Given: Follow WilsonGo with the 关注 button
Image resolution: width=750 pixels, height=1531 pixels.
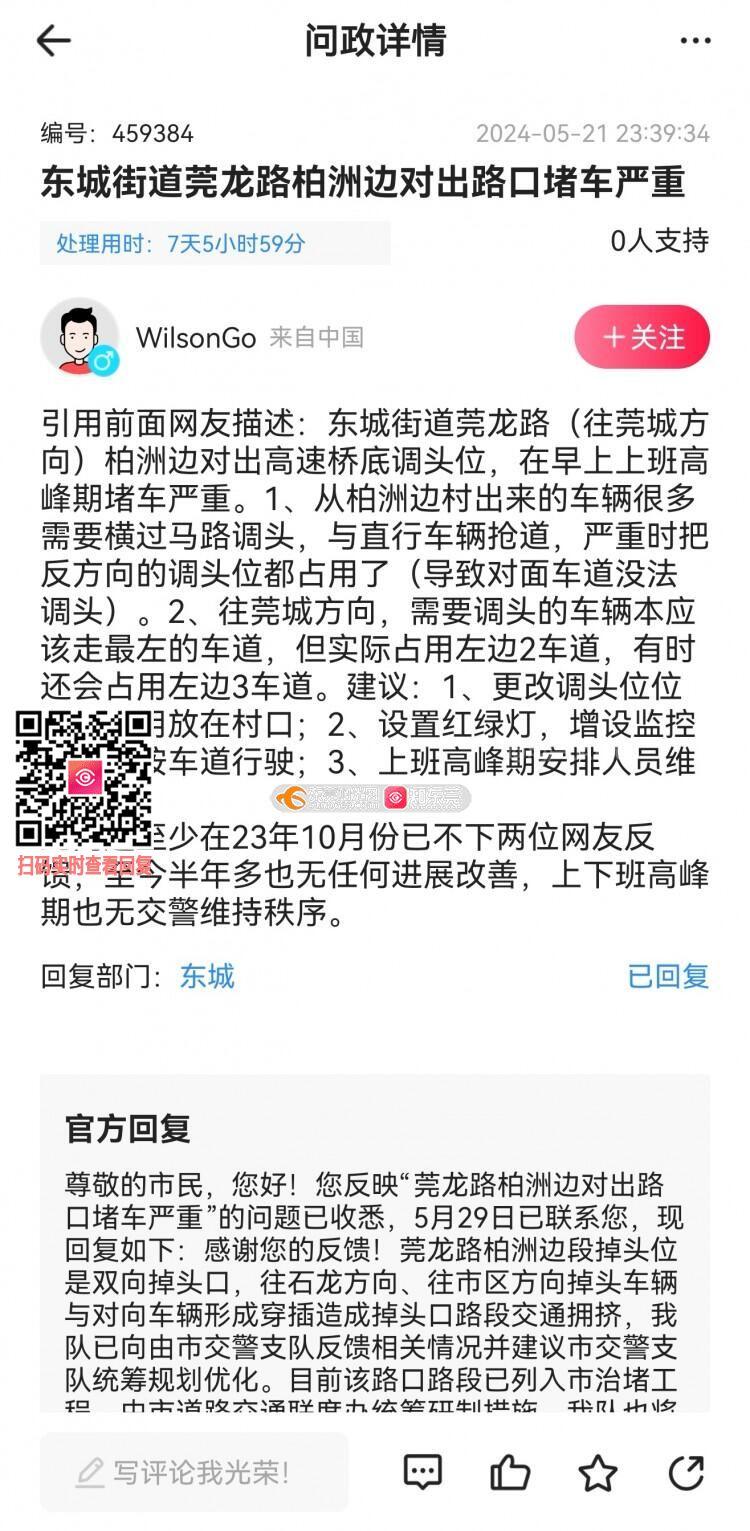Looking at the screenshot, I should click(x=642, y=337).
